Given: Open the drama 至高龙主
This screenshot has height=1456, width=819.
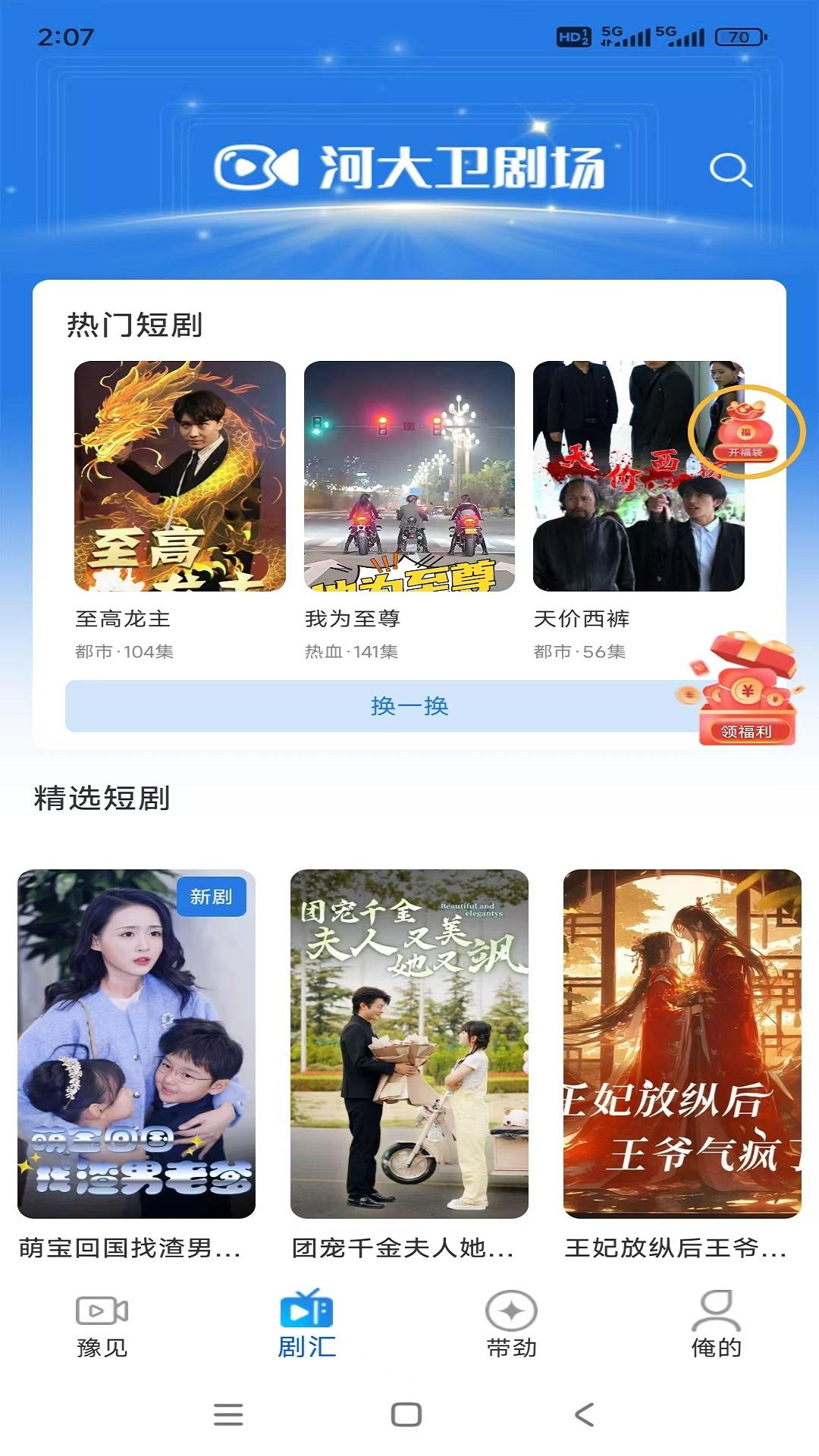Looking at the screenshot, I should coord(180,476).
